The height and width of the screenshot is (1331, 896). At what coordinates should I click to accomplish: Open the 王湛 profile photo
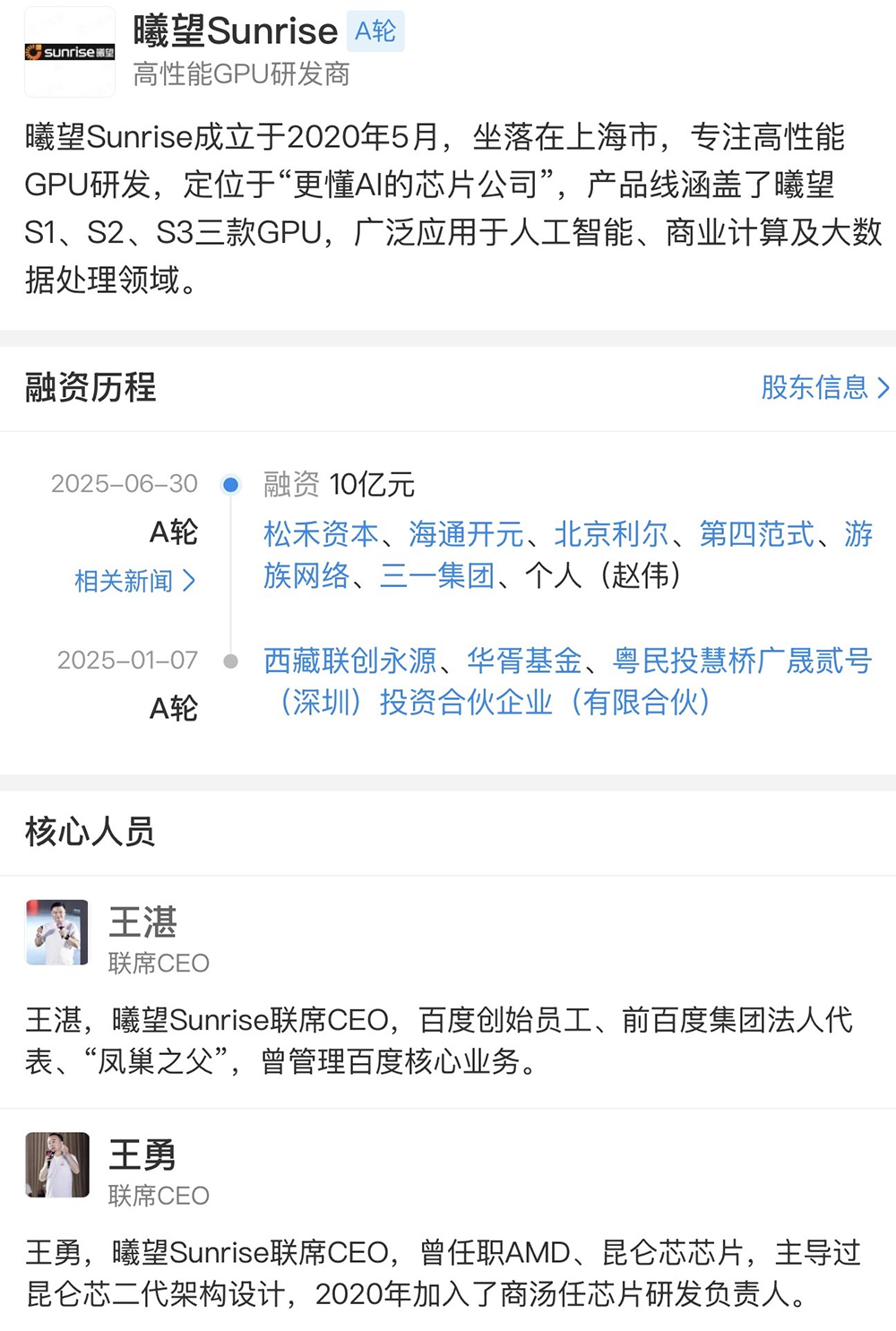tap(56, 932)
